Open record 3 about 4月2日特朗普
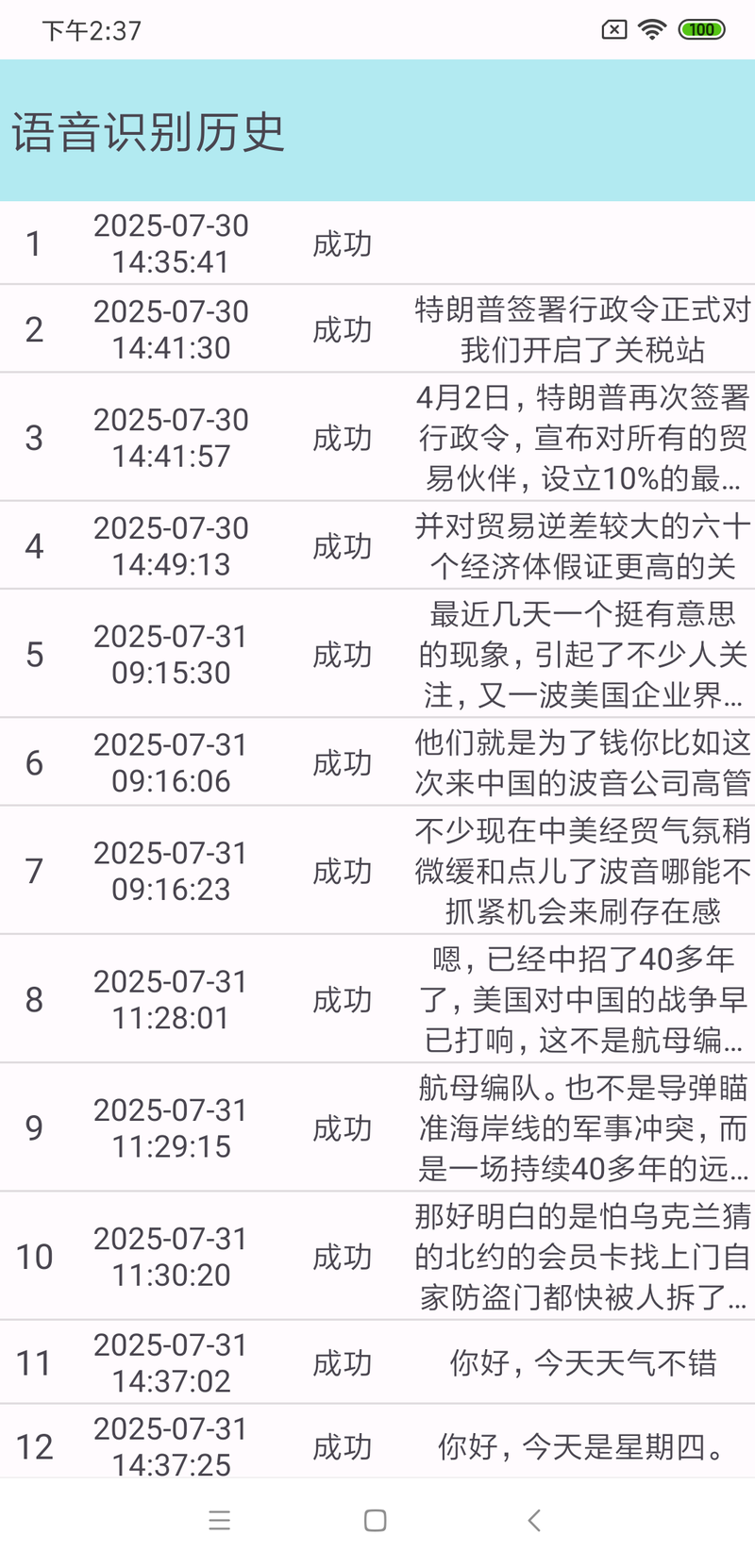Screen dimensions: 755x1568 pos(377,438)
